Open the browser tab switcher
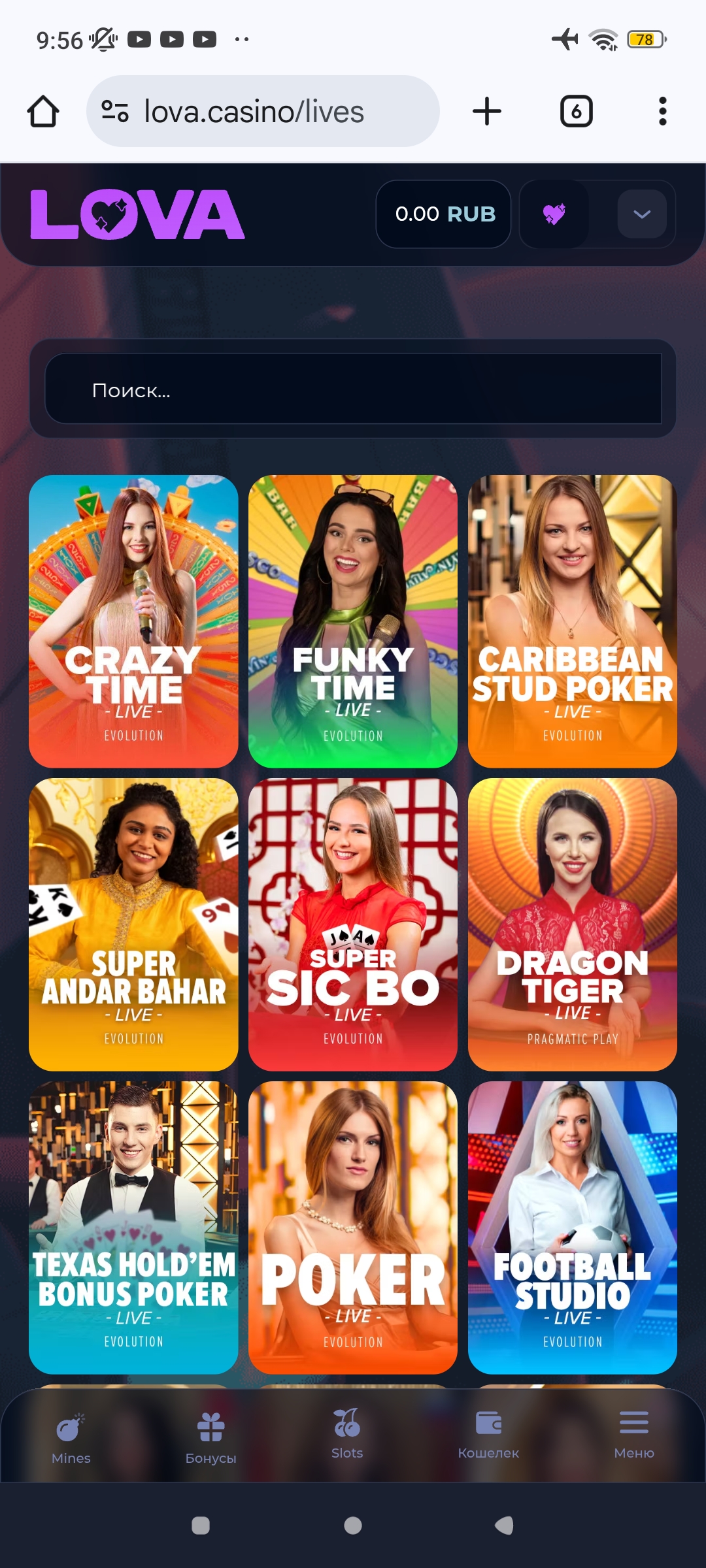 pos(576,112)
